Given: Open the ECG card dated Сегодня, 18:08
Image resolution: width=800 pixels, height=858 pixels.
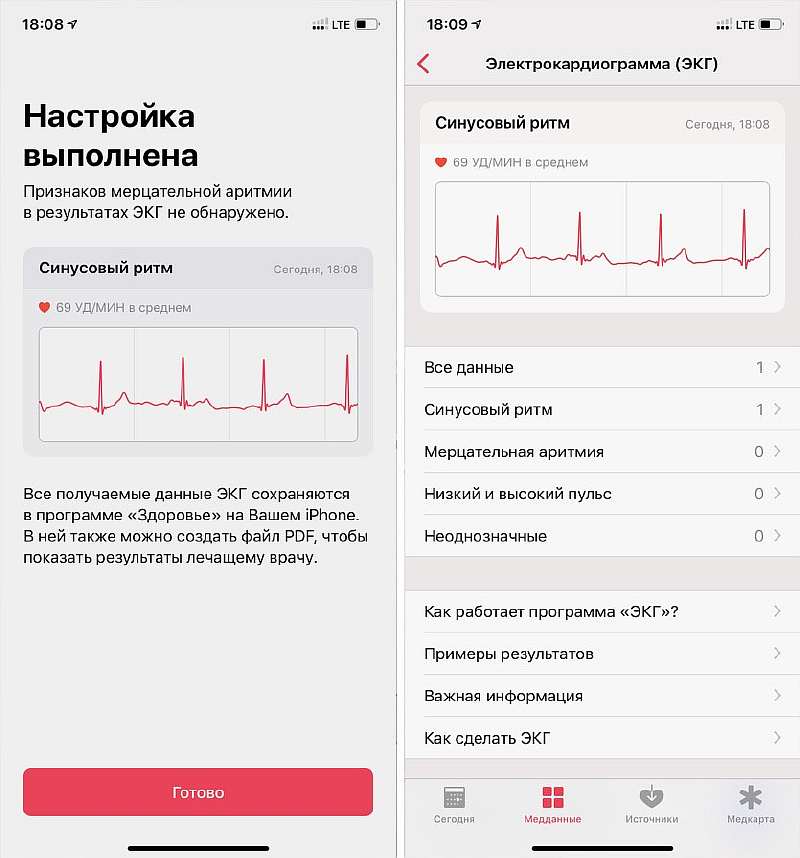Looking at the screenshot, I should coord(602,206).
